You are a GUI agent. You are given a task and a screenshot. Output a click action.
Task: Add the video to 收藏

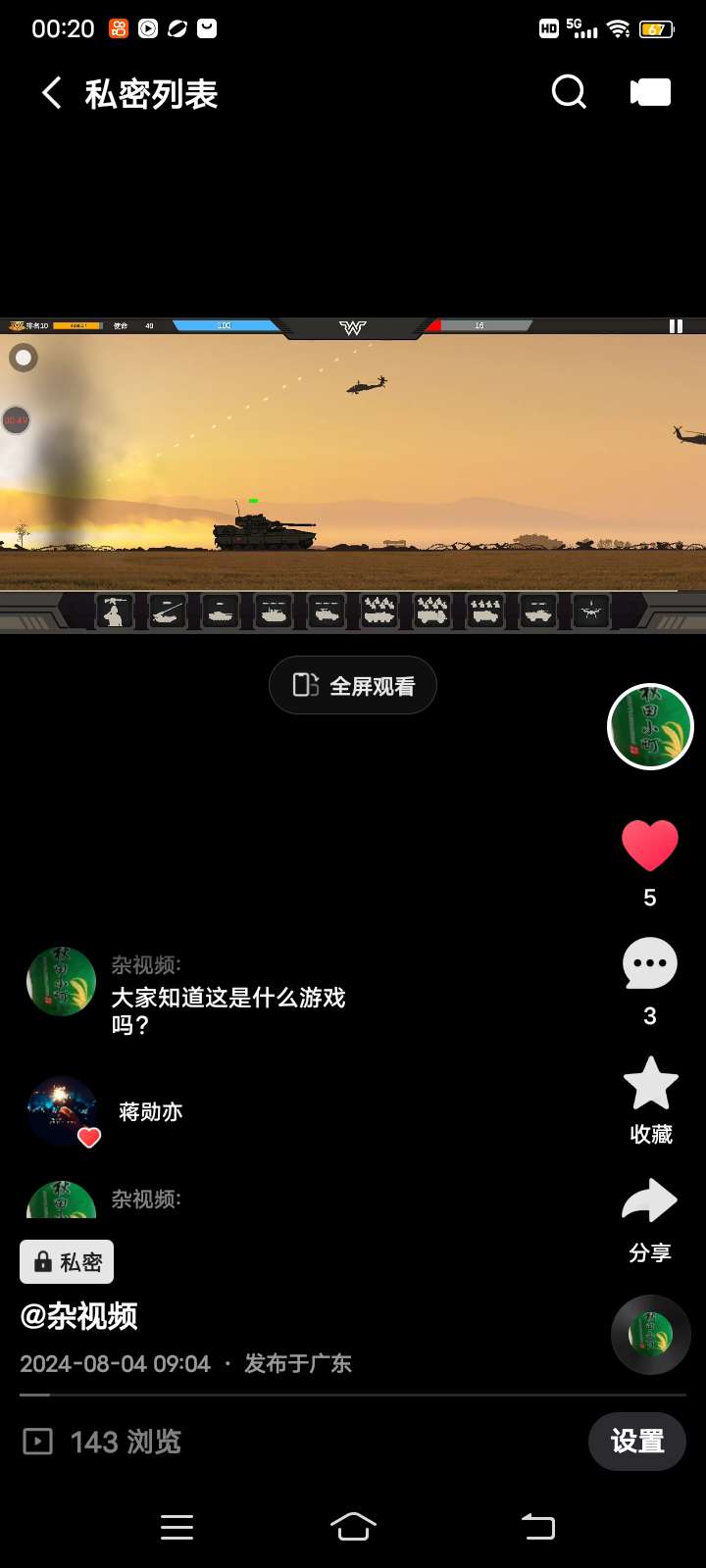click(x=650, y=1084)
